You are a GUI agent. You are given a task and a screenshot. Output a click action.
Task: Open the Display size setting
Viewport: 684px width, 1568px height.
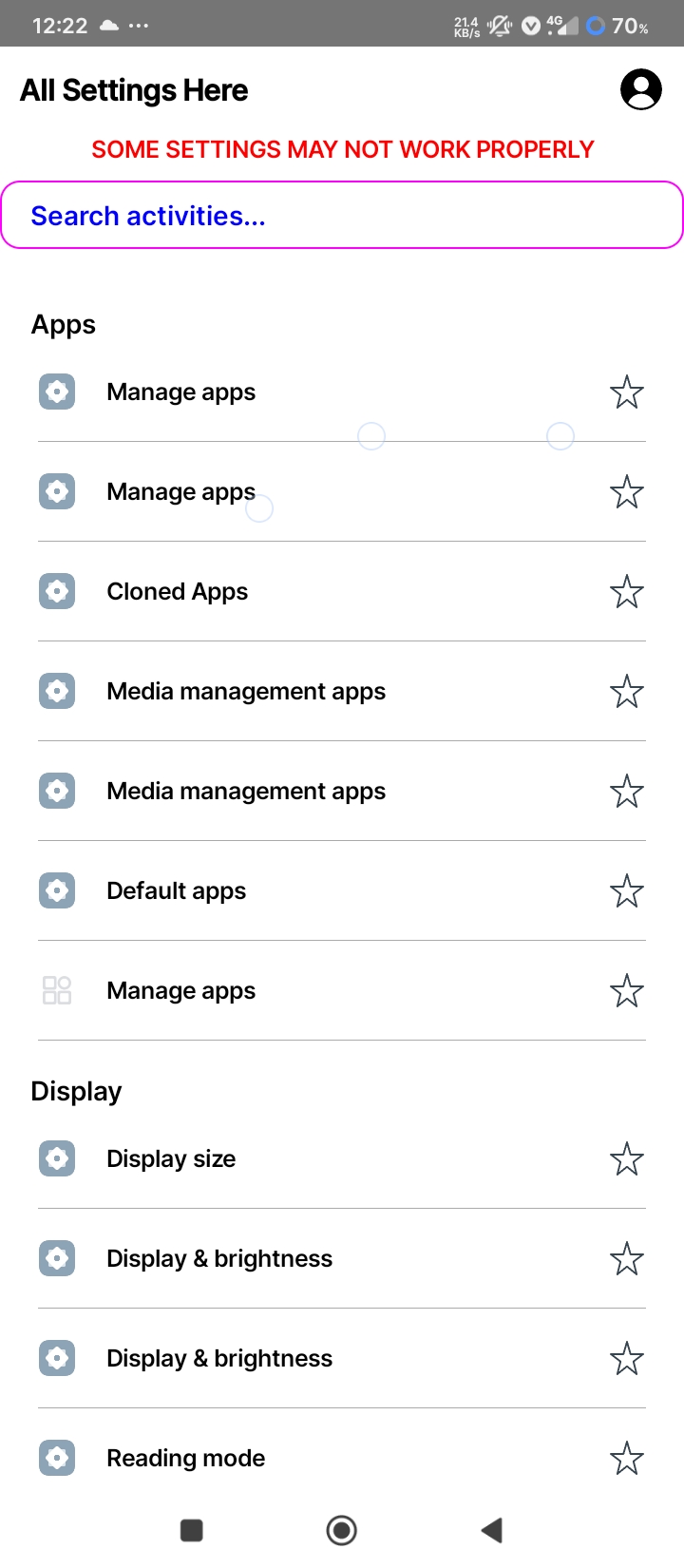(x=171, y=1158)
